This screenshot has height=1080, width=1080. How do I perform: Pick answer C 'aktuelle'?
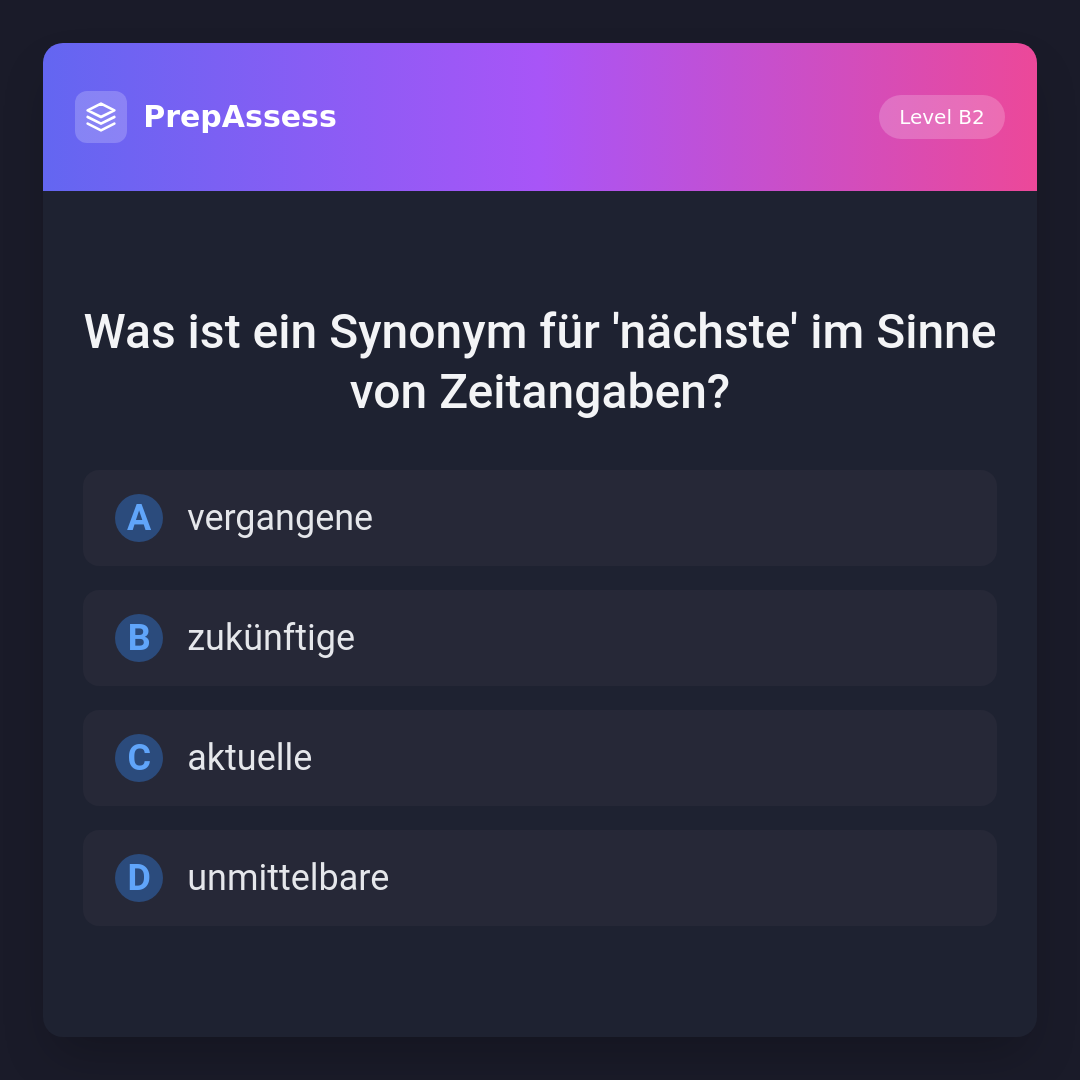(x=539, y=758)
